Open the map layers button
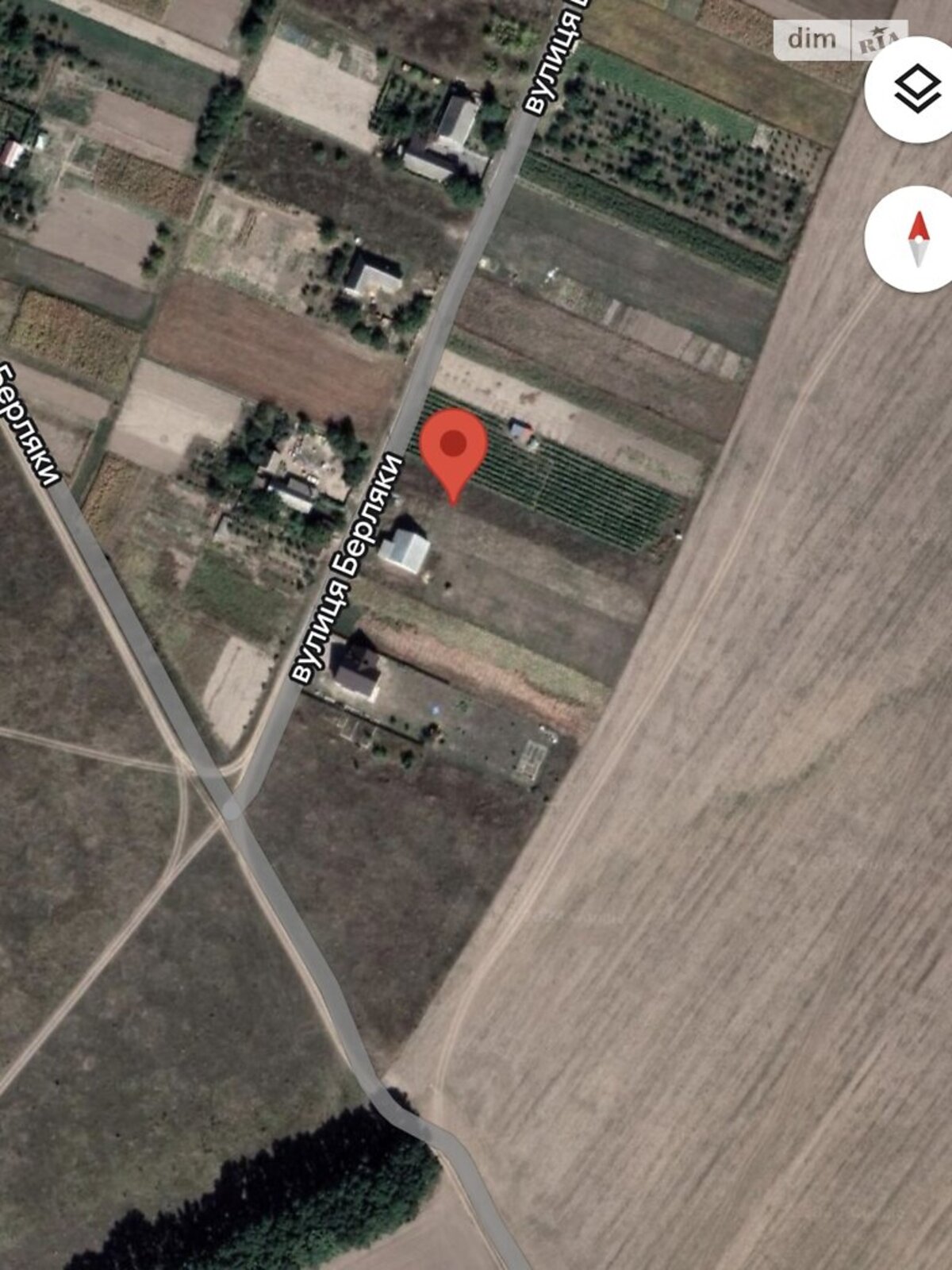 click(917, 88)
